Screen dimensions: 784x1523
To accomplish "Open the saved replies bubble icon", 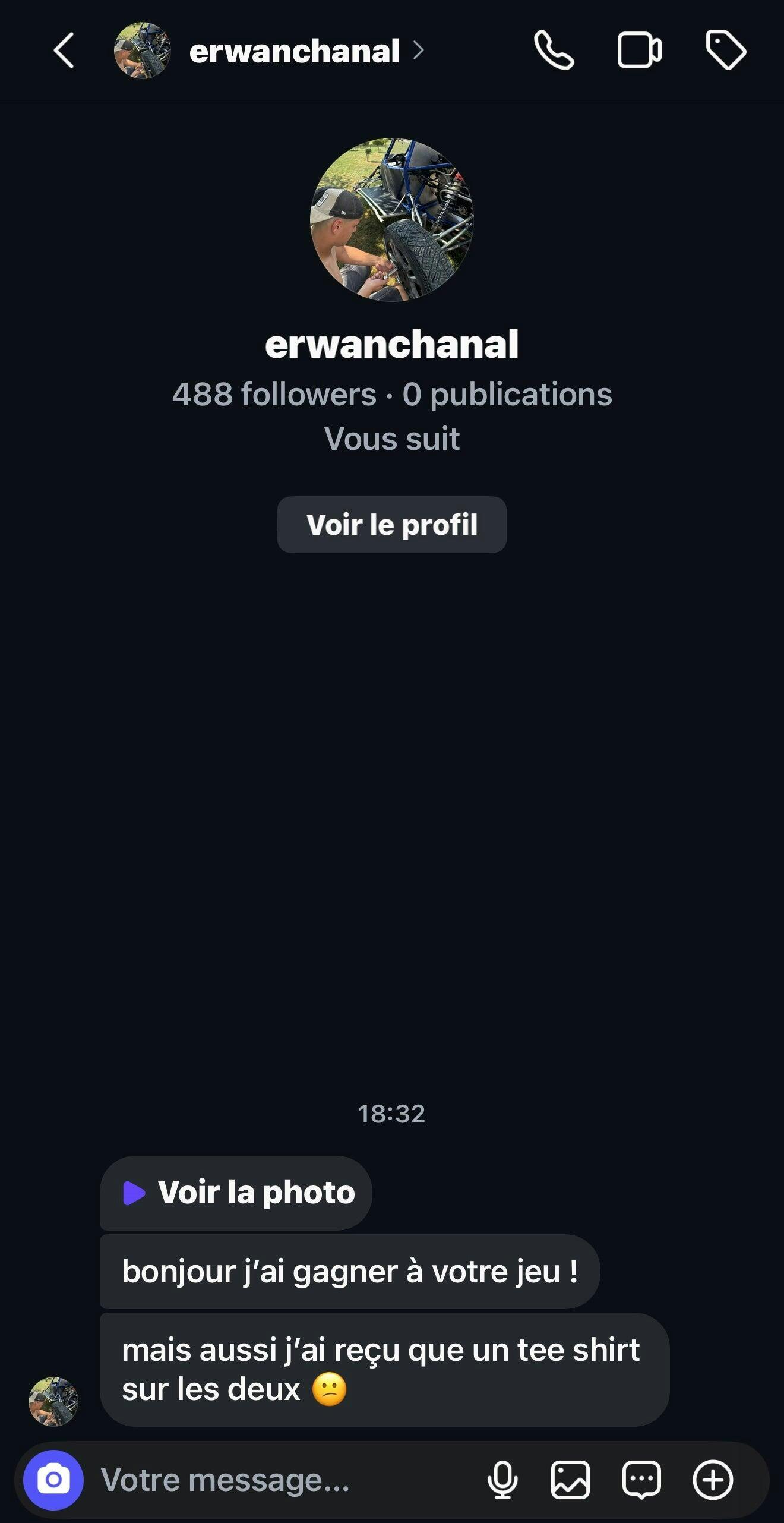I will pos(641,1480).
